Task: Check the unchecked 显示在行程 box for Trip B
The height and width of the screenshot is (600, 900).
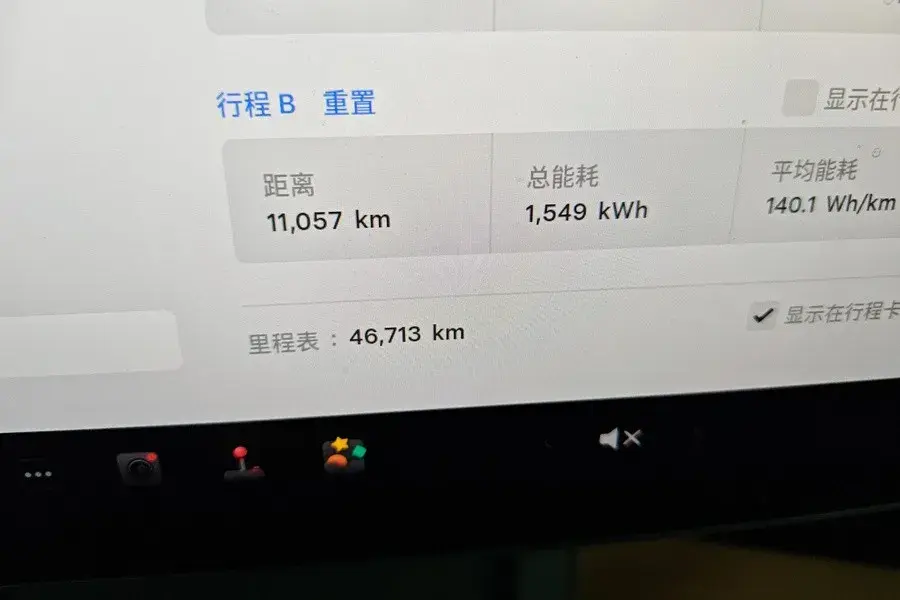Action: (x=798, y=98)
